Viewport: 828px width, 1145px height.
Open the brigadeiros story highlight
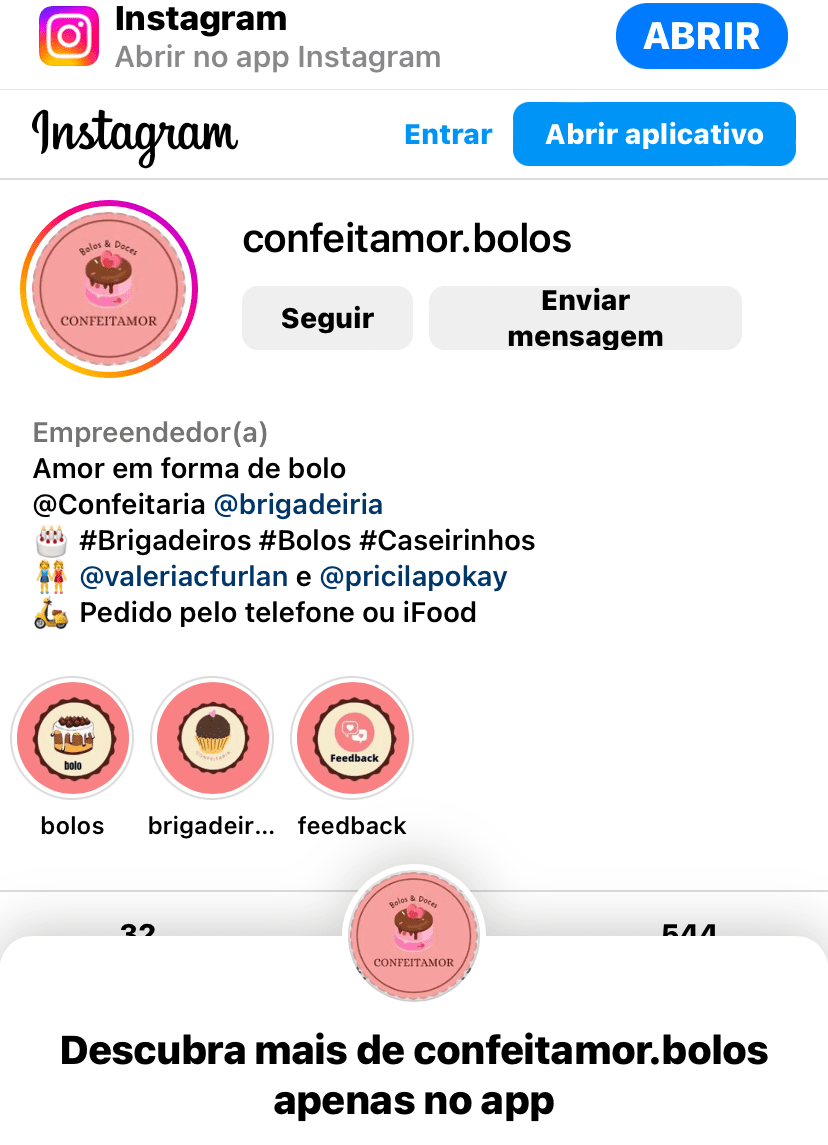(211, 740)
